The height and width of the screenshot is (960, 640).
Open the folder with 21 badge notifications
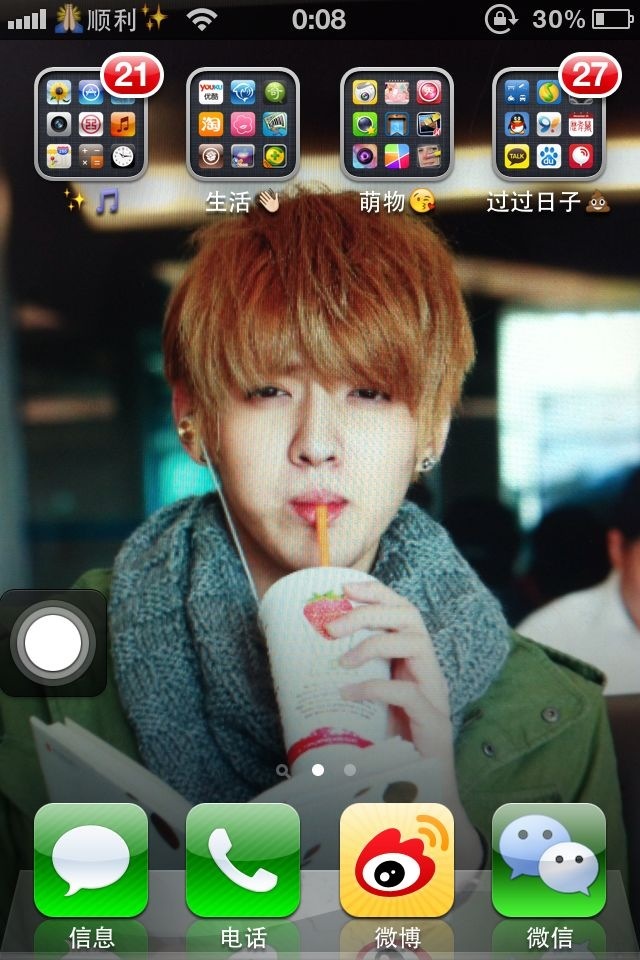tap(91, 124)
